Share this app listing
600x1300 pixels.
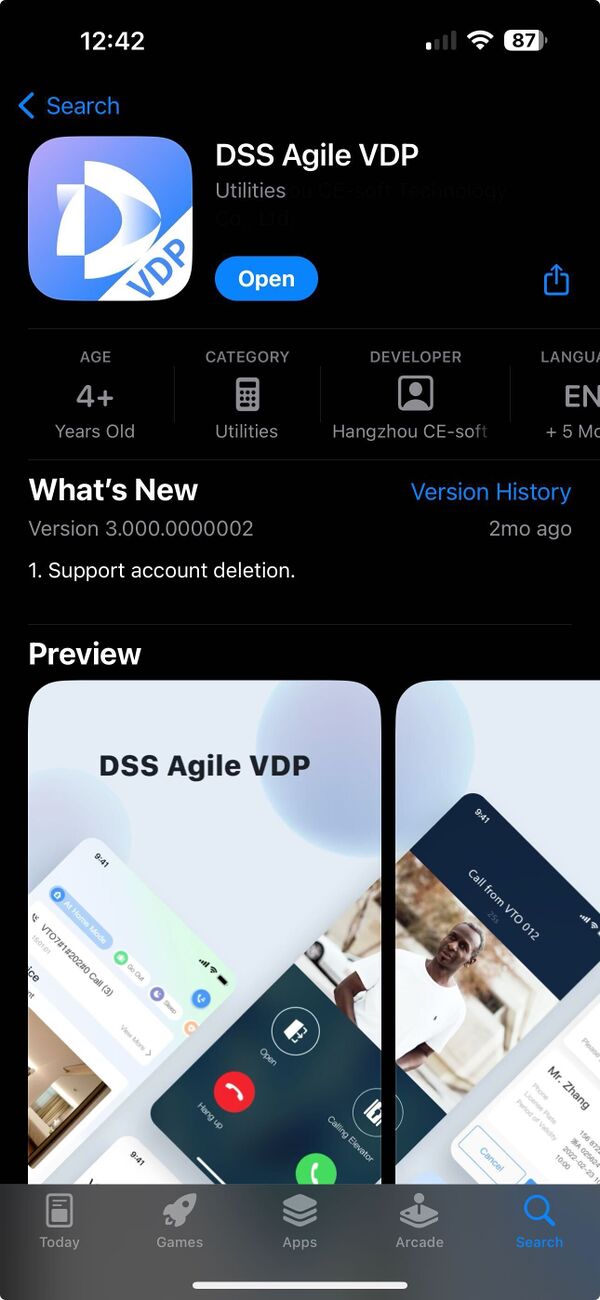pyautogui.click(x=556, y=280)
